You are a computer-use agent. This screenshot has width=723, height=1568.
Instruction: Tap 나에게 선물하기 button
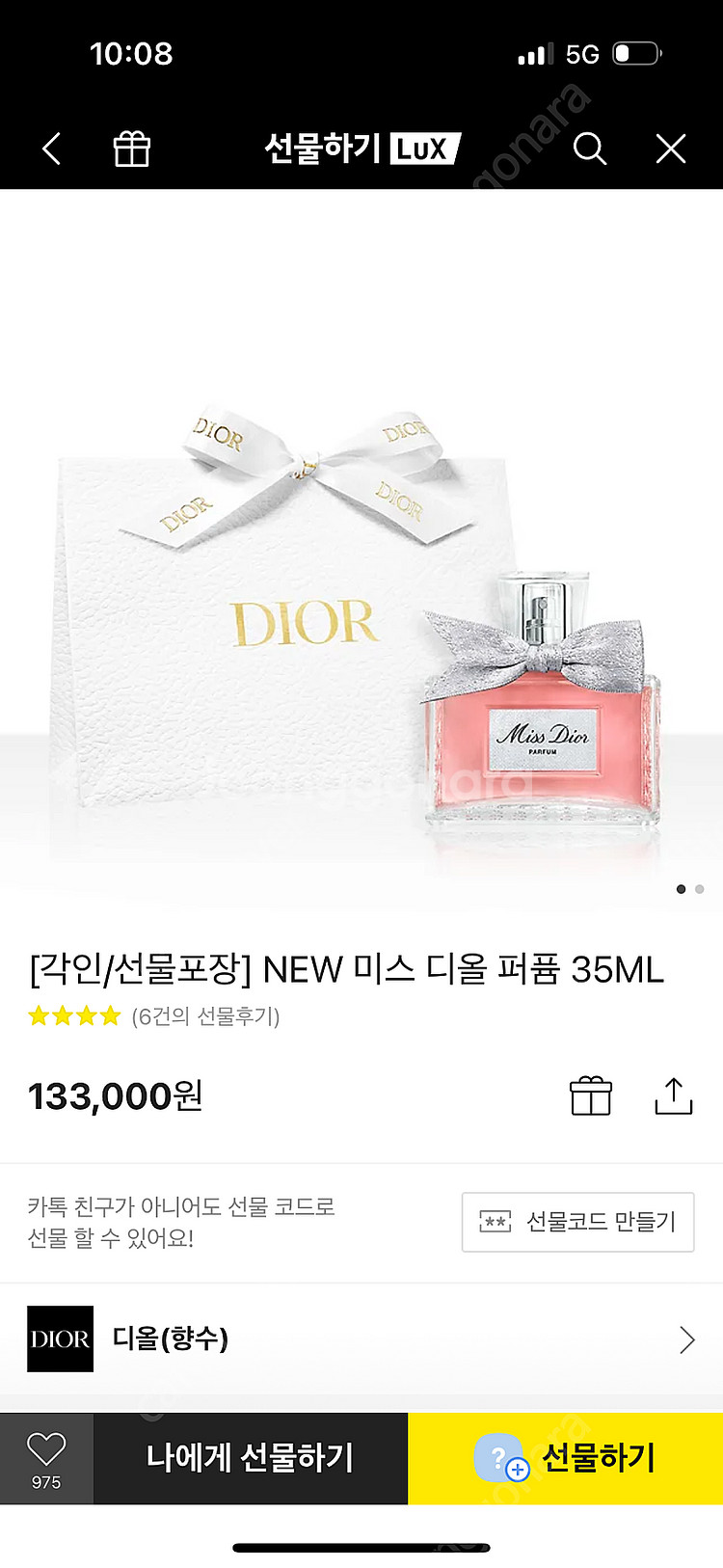coord(251,1458)
